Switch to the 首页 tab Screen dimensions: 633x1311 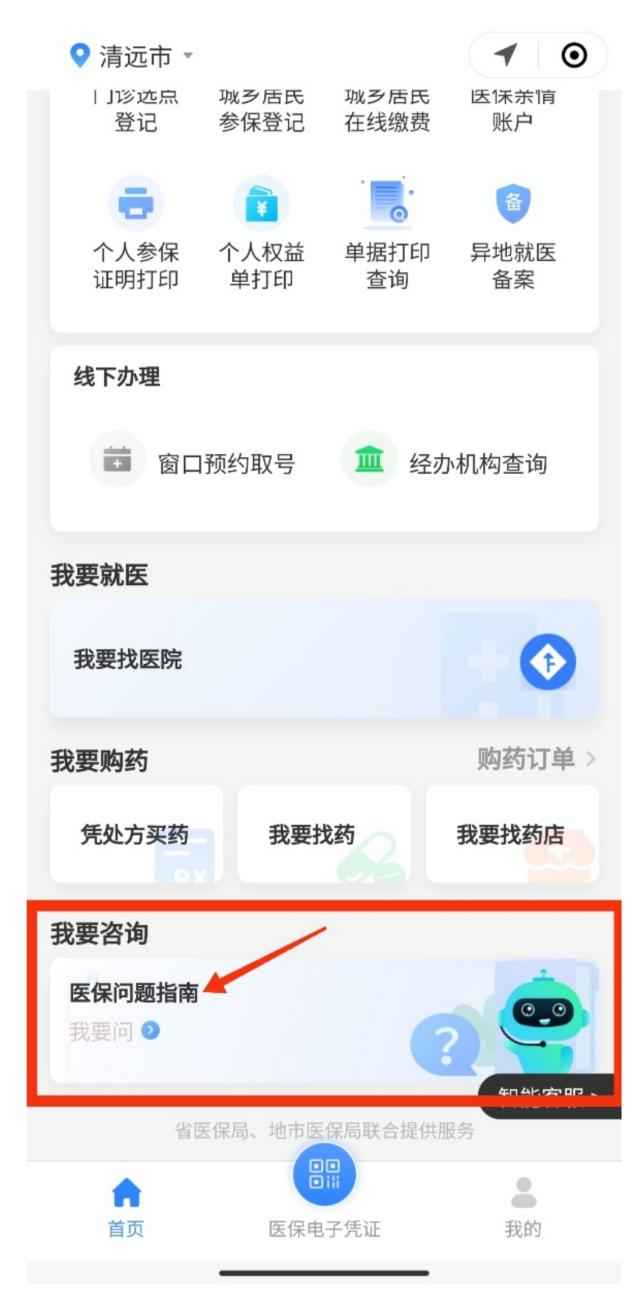(126, 1207)
